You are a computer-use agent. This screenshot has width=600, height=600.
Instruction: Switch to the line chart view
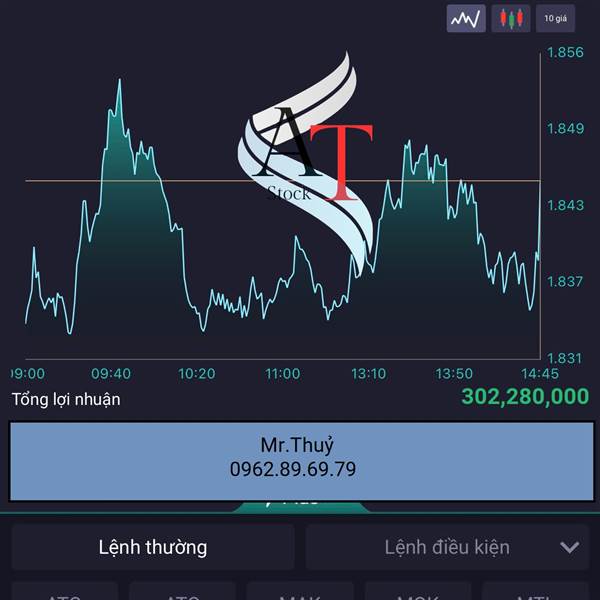pyautogui.click(x=466, y=18)
